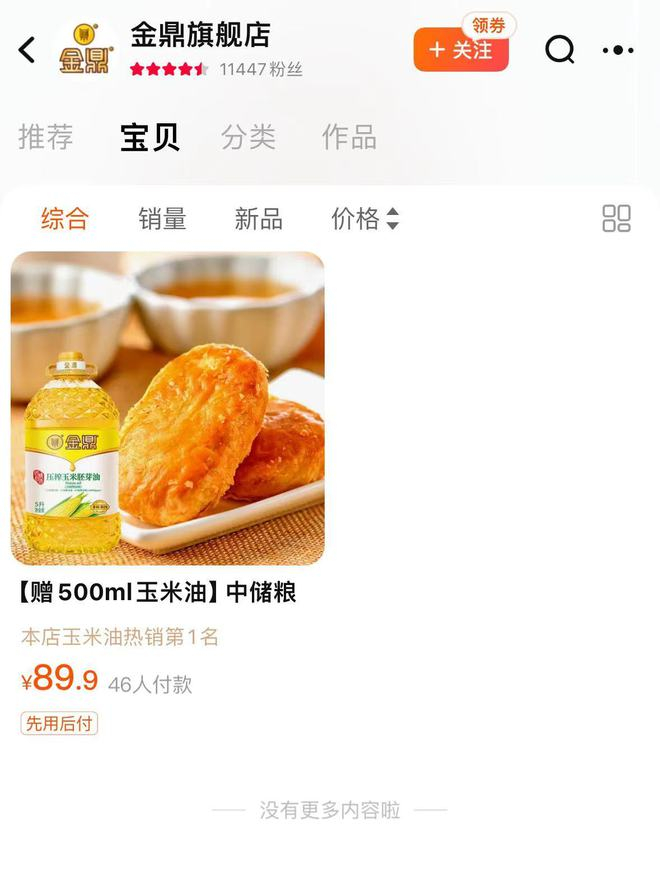Sort by 价格

click(x=365, y=218)
